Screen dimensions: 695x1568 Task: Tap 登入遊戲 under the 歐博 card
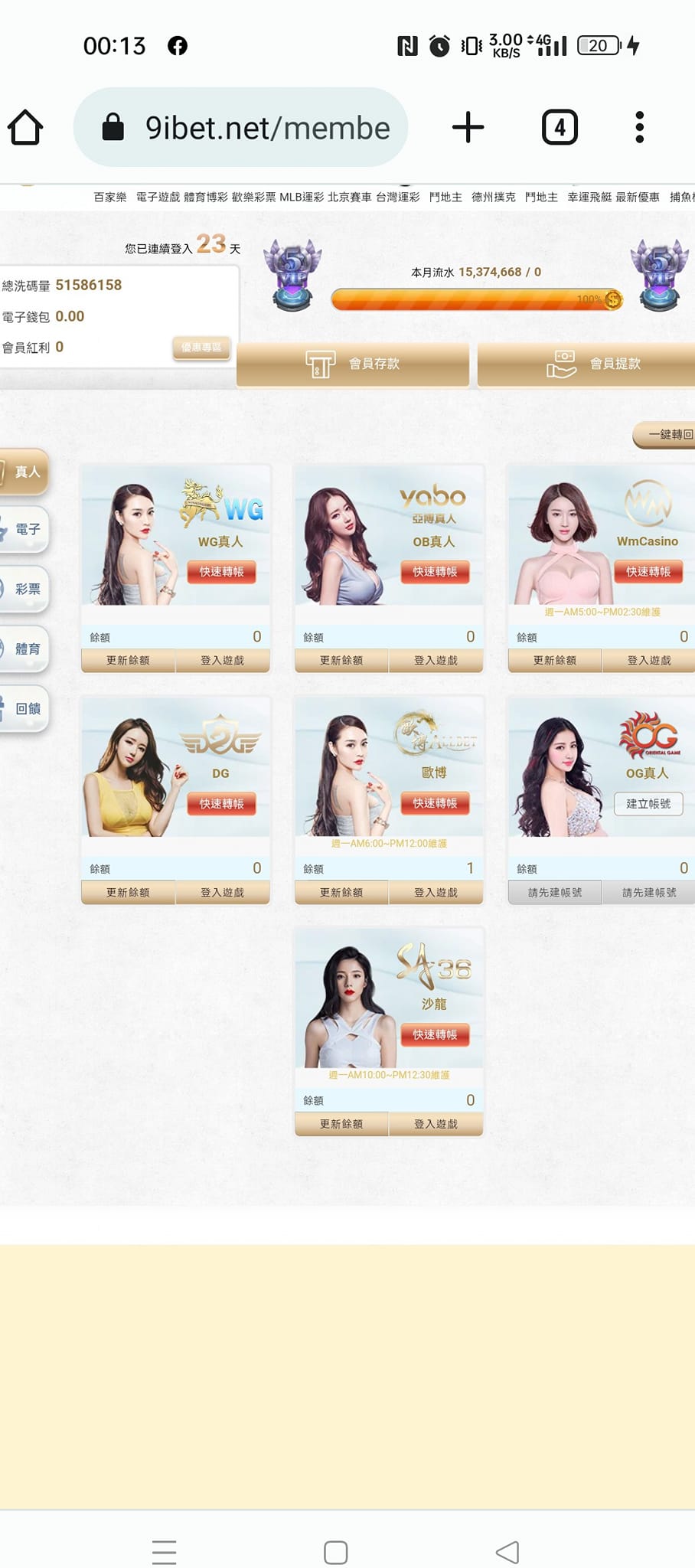coord(436,892)
